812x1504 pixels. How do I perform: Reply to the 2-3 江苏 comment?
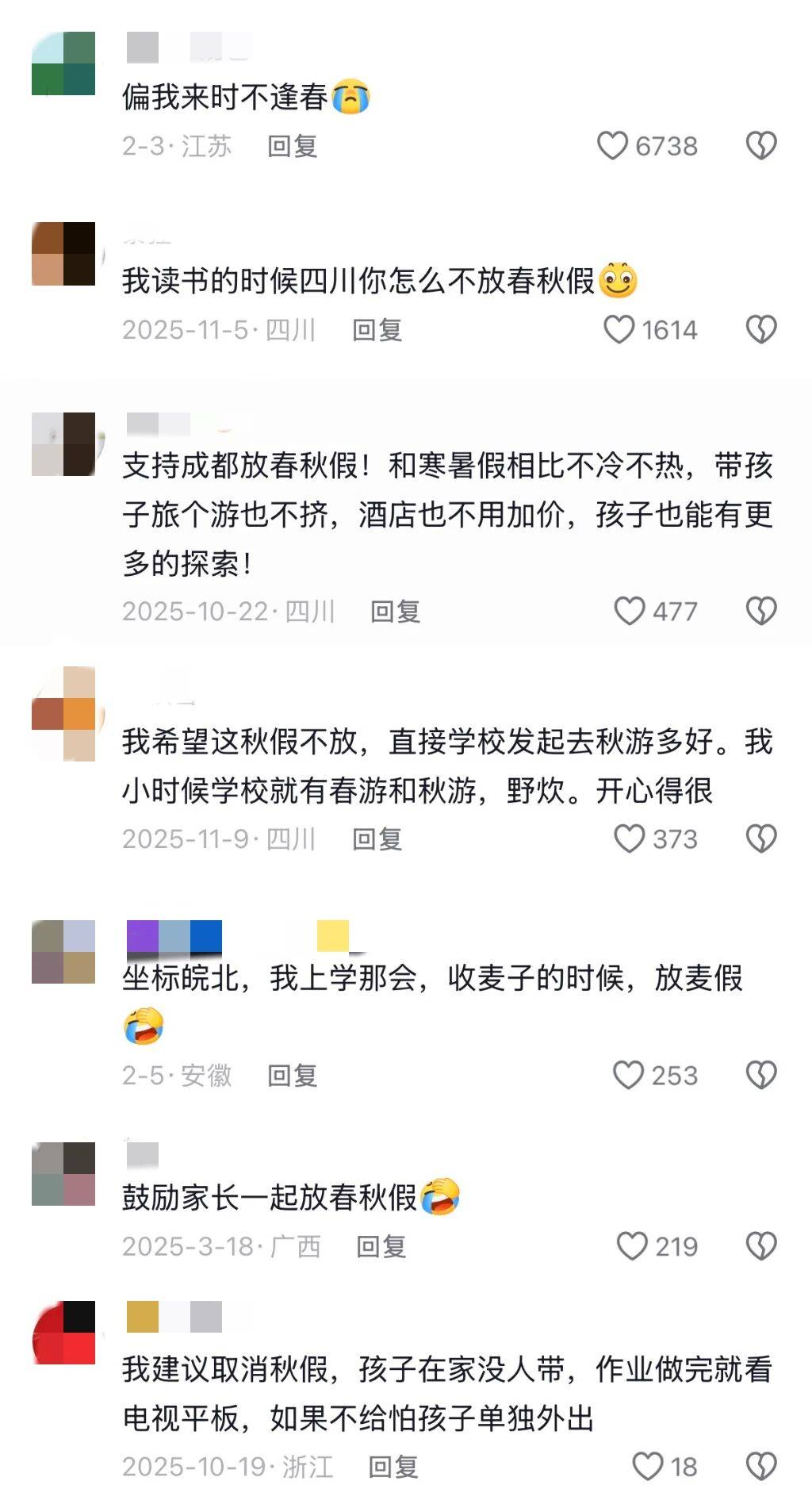click(x=292, y=146)
